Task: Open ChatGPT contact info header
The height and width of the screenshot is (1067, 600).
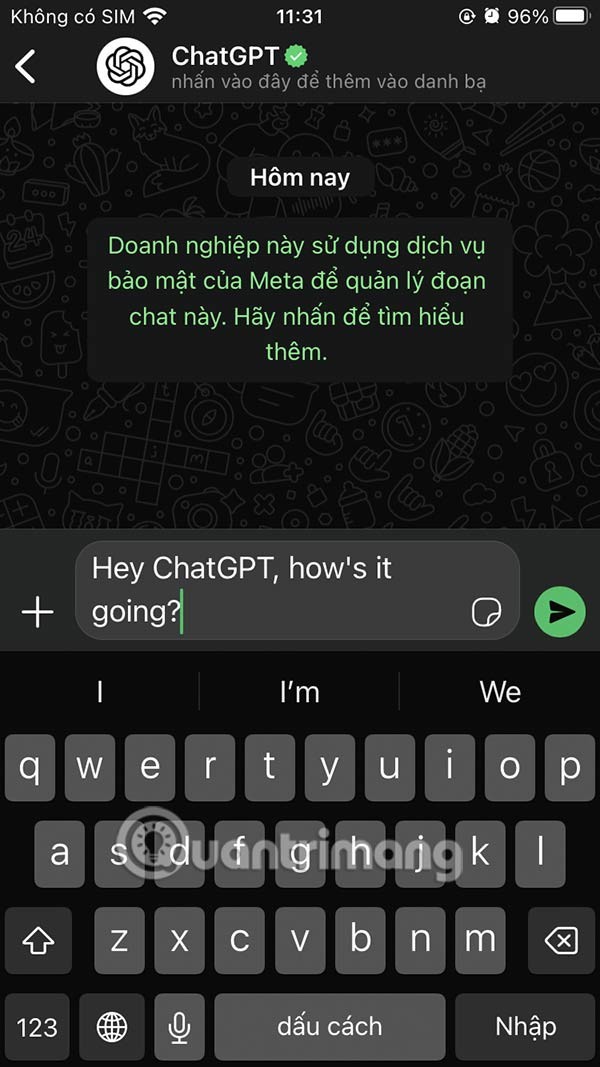Action: pyautogui.click(x=300, y=66)
